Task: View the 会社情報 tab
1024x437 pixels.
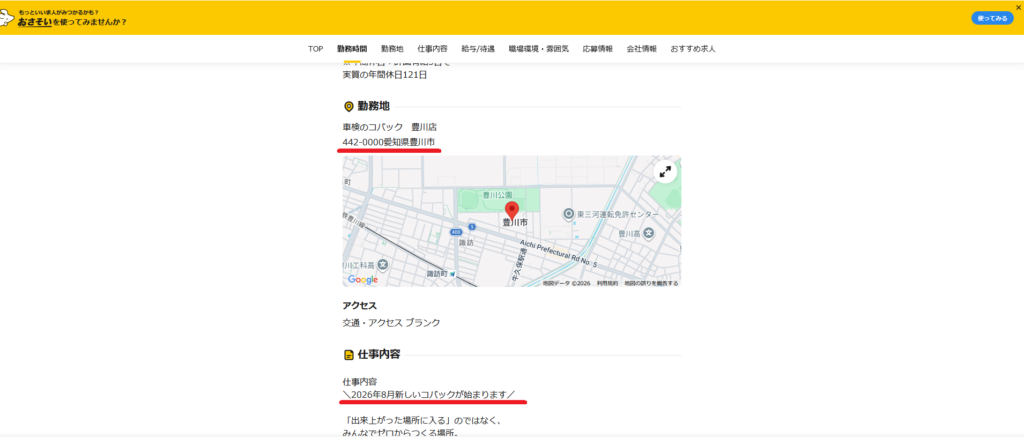Action: pos(641,48)
